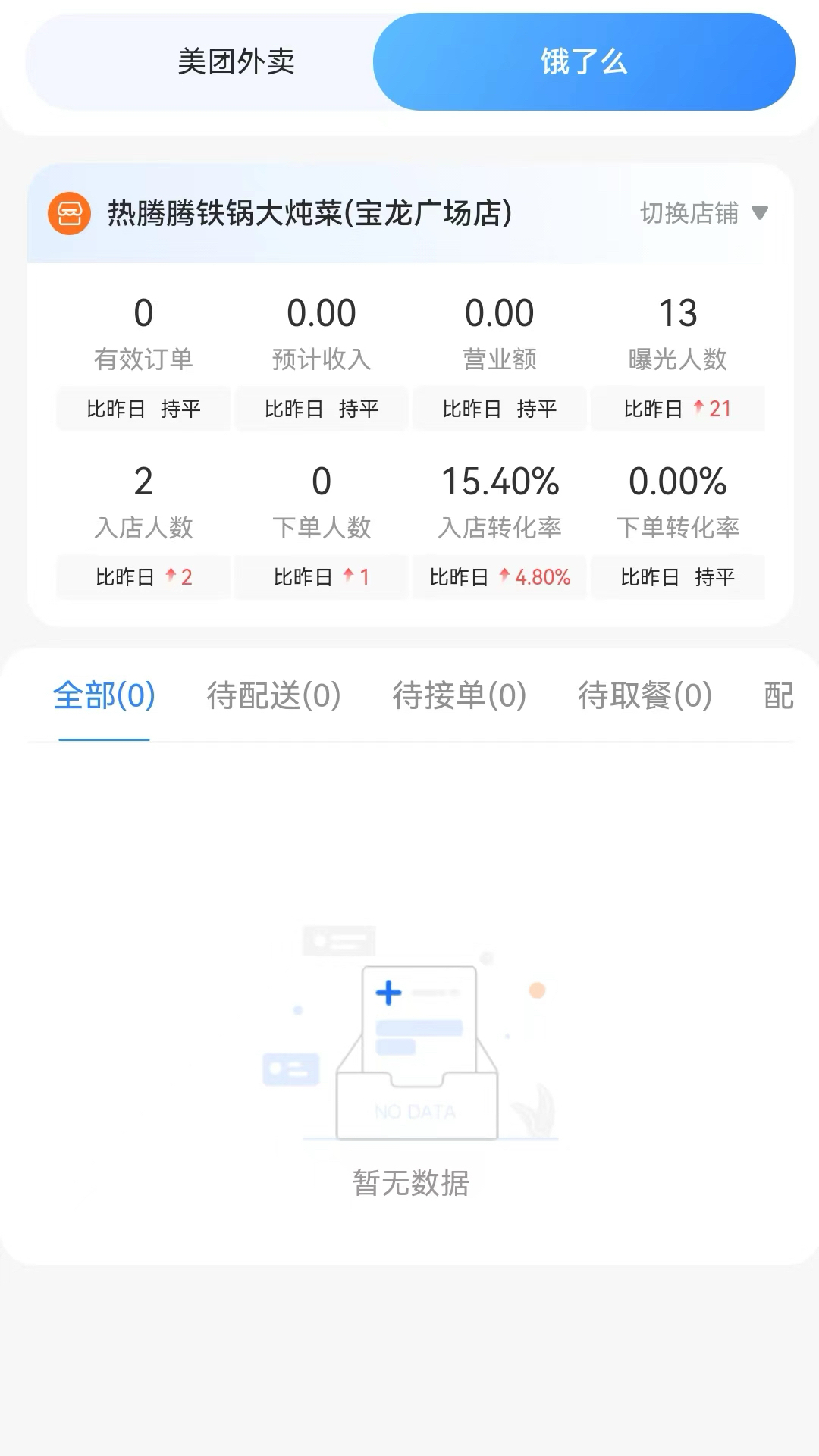Click the plus symbol in the empty-state graphic
Image resolution: width=819 pixels, height=1456 pixels.
coord(388,993)
